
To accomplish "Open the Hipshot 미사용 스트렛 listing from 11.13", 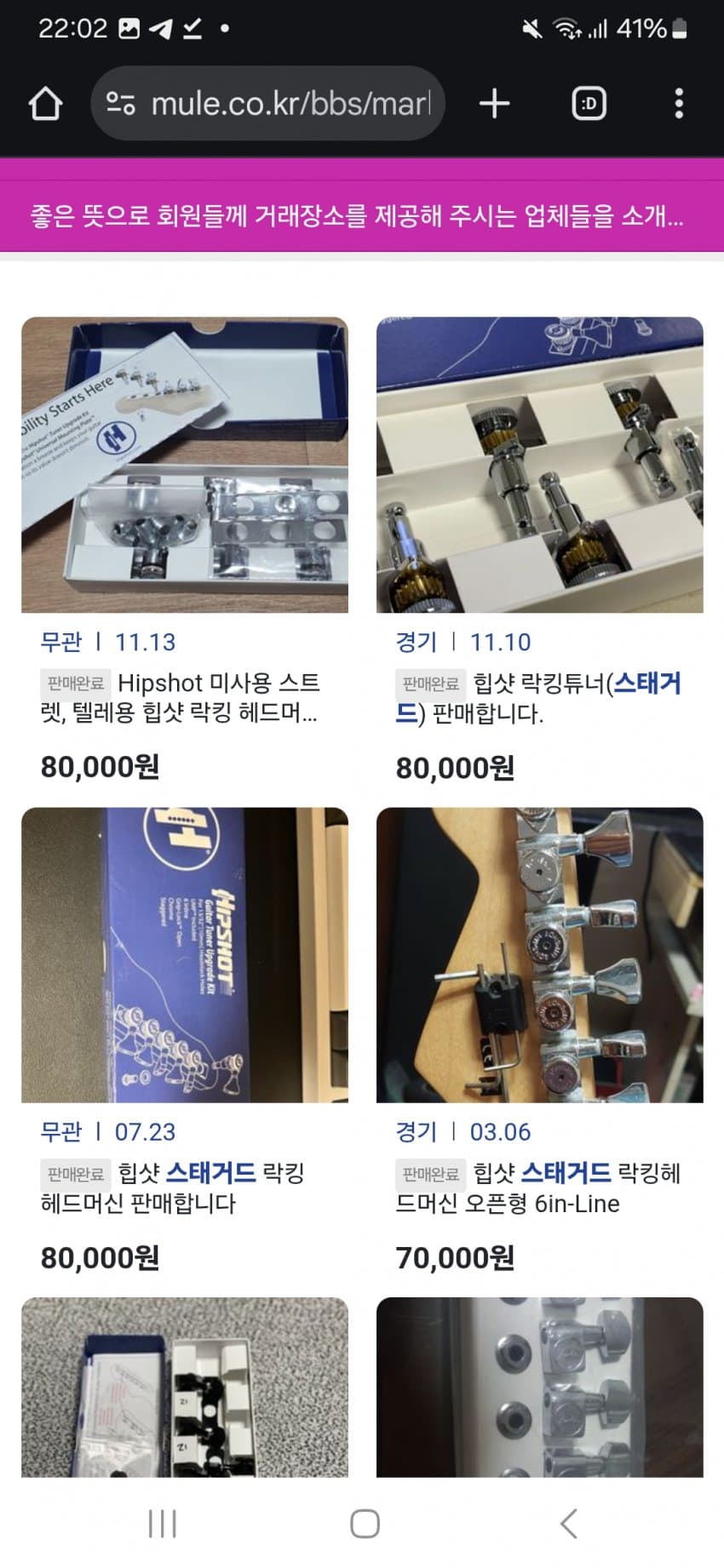I will (x=184, y=465).
